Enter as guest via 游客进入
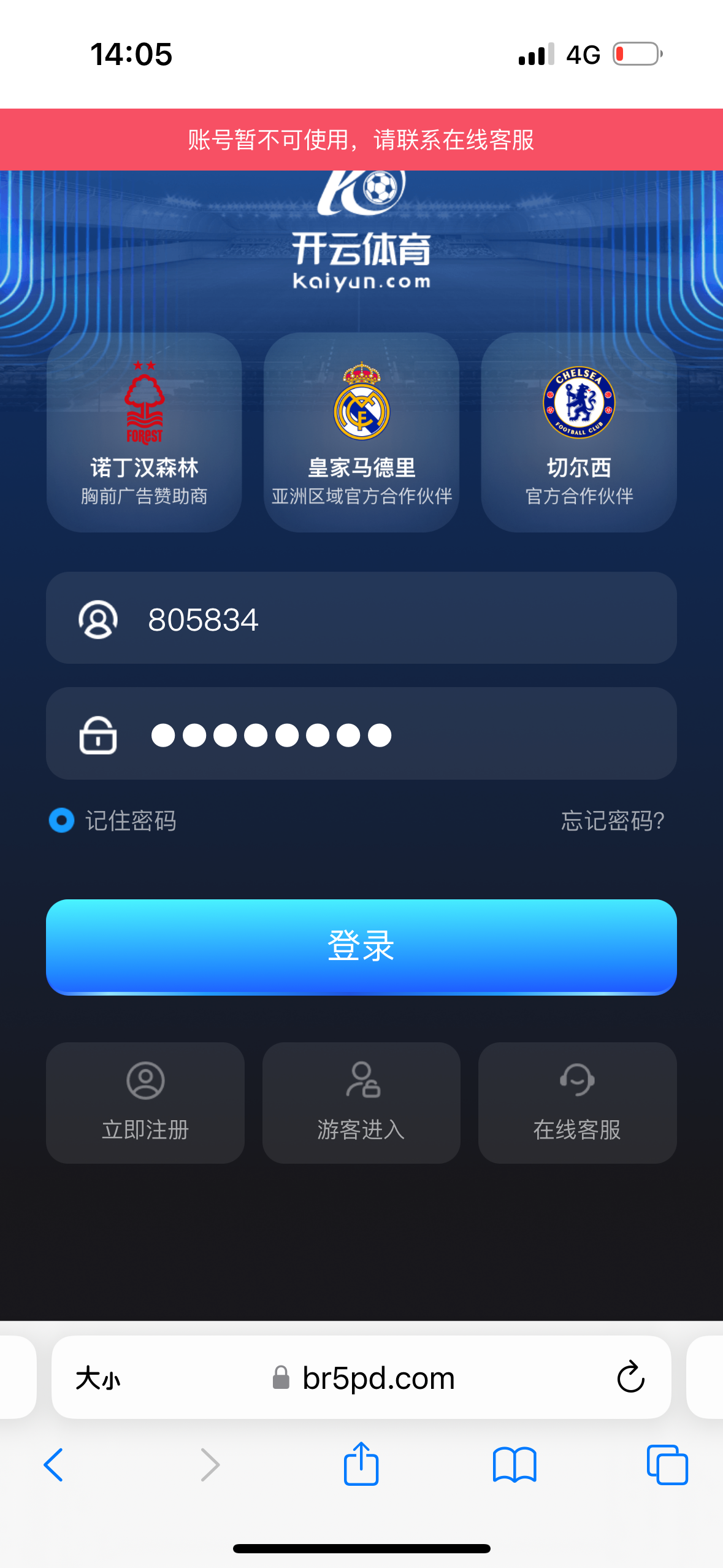Screen dimensions: 723x1568 (361, 1102)
